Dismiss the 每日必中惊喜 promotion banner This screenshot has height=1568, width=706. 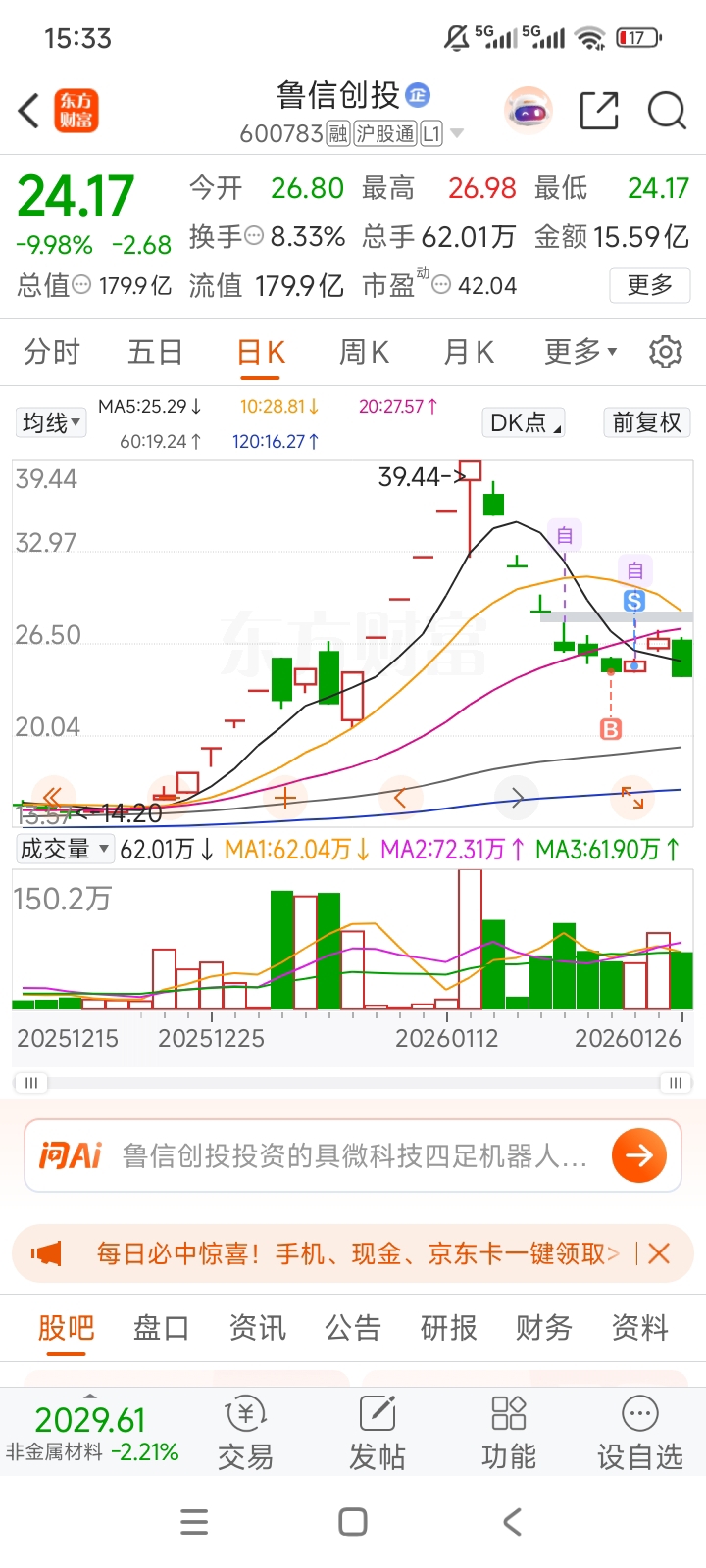[x=659, y=1253]
